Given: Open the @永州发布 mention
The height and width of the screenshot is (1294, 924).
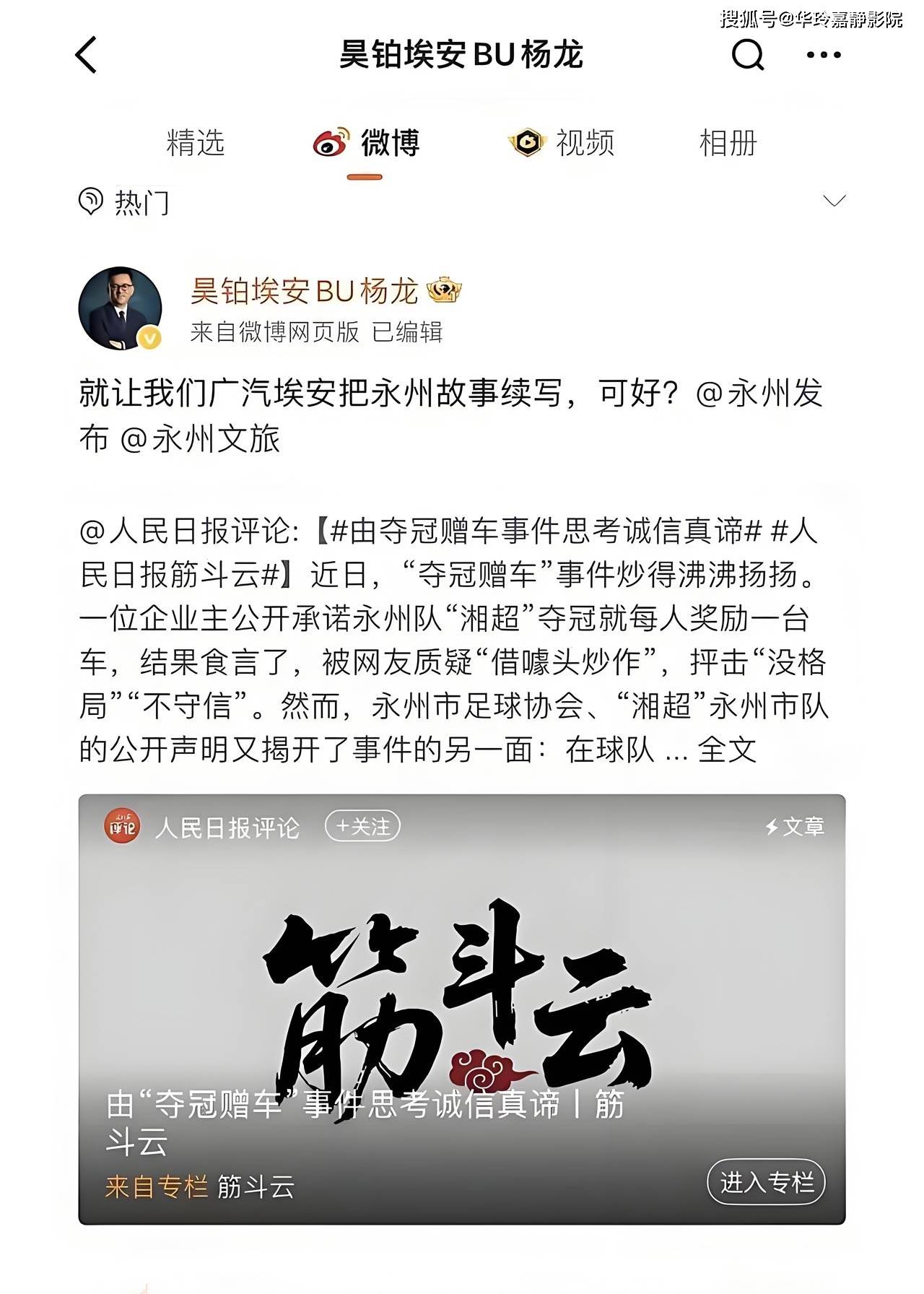Looking at the screenshot, I should point(758,394).
